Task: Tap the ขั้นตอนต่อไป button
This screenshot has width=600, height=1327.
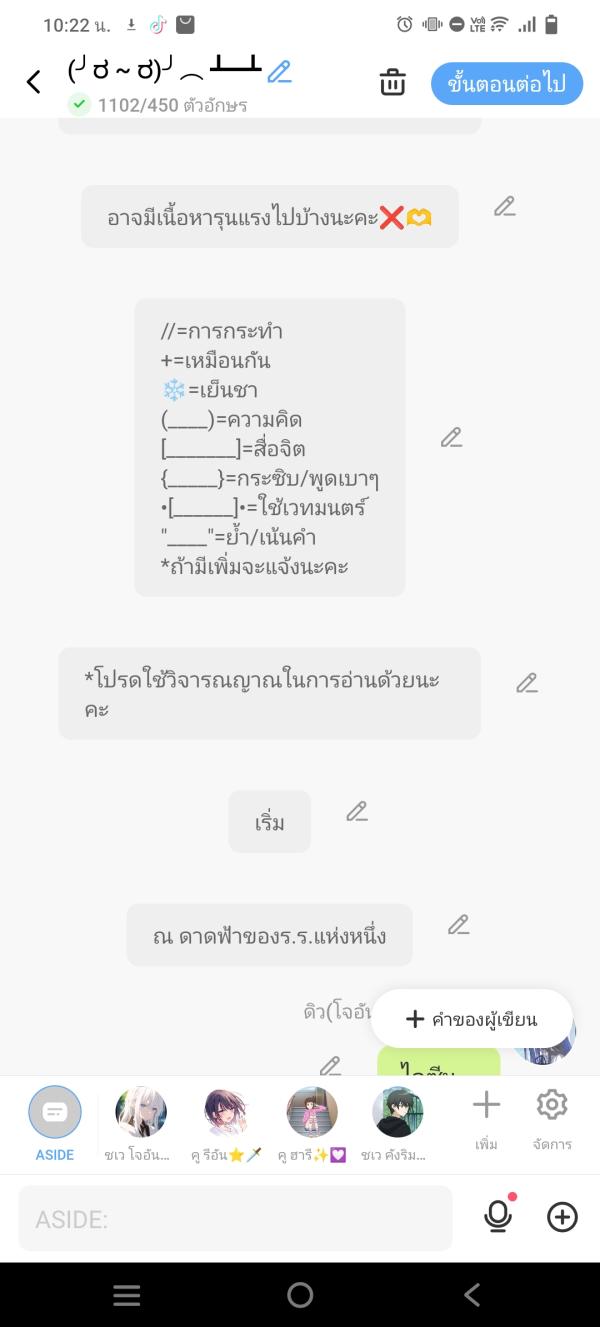Action: pos(507,84)
